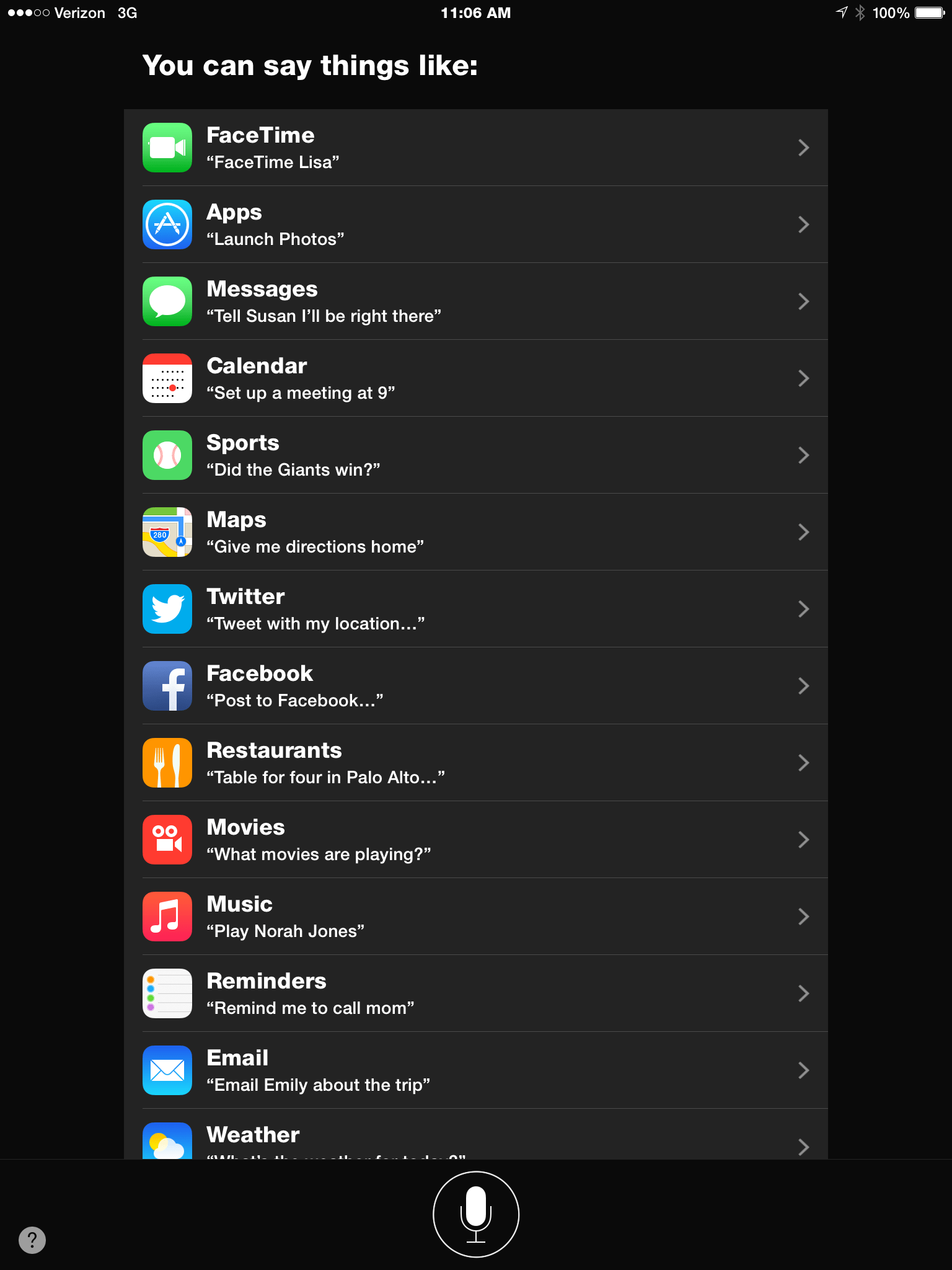This screenshot has height=1270, width=952.
Task: Select the Calendar icon
Action: pos(167,378)
